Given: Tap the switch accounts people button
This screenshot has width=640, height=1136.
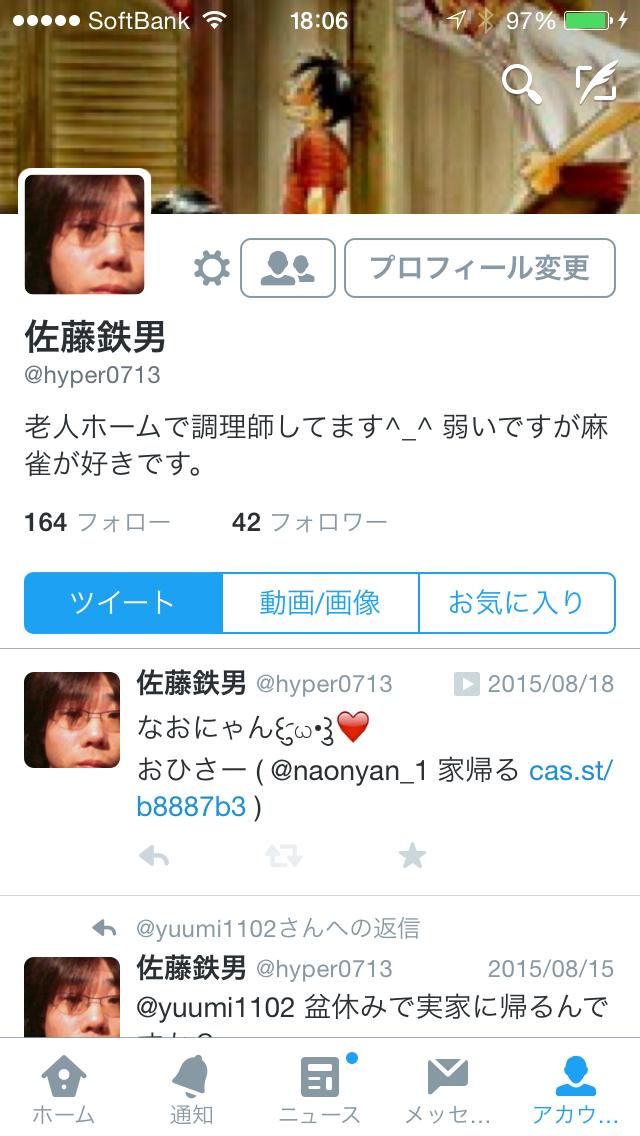Looking at the screenshot, I should click(x=287, y=268).
